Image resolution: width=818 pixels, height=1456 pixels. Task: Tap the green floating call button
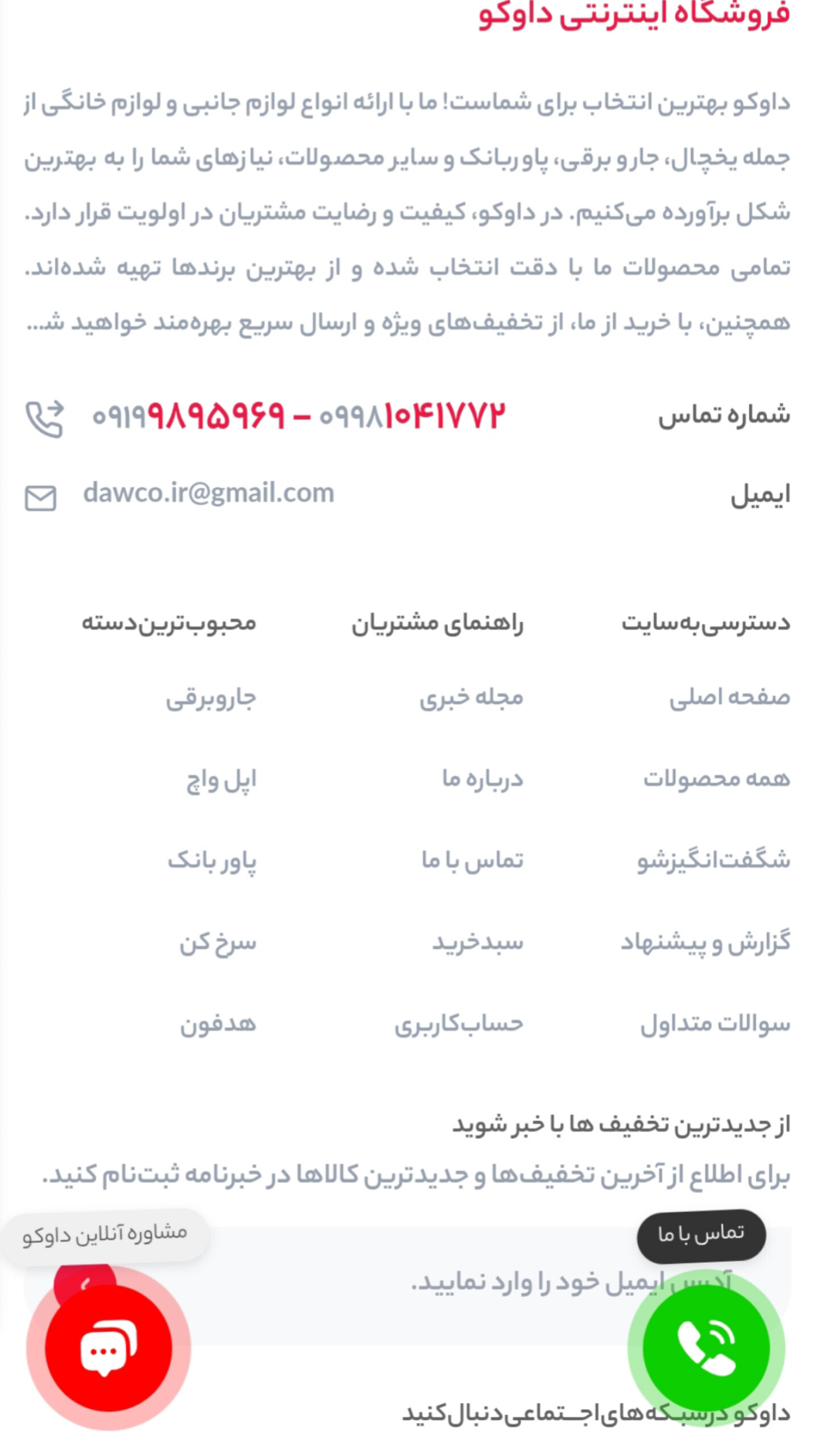[x=706, y=1348]
